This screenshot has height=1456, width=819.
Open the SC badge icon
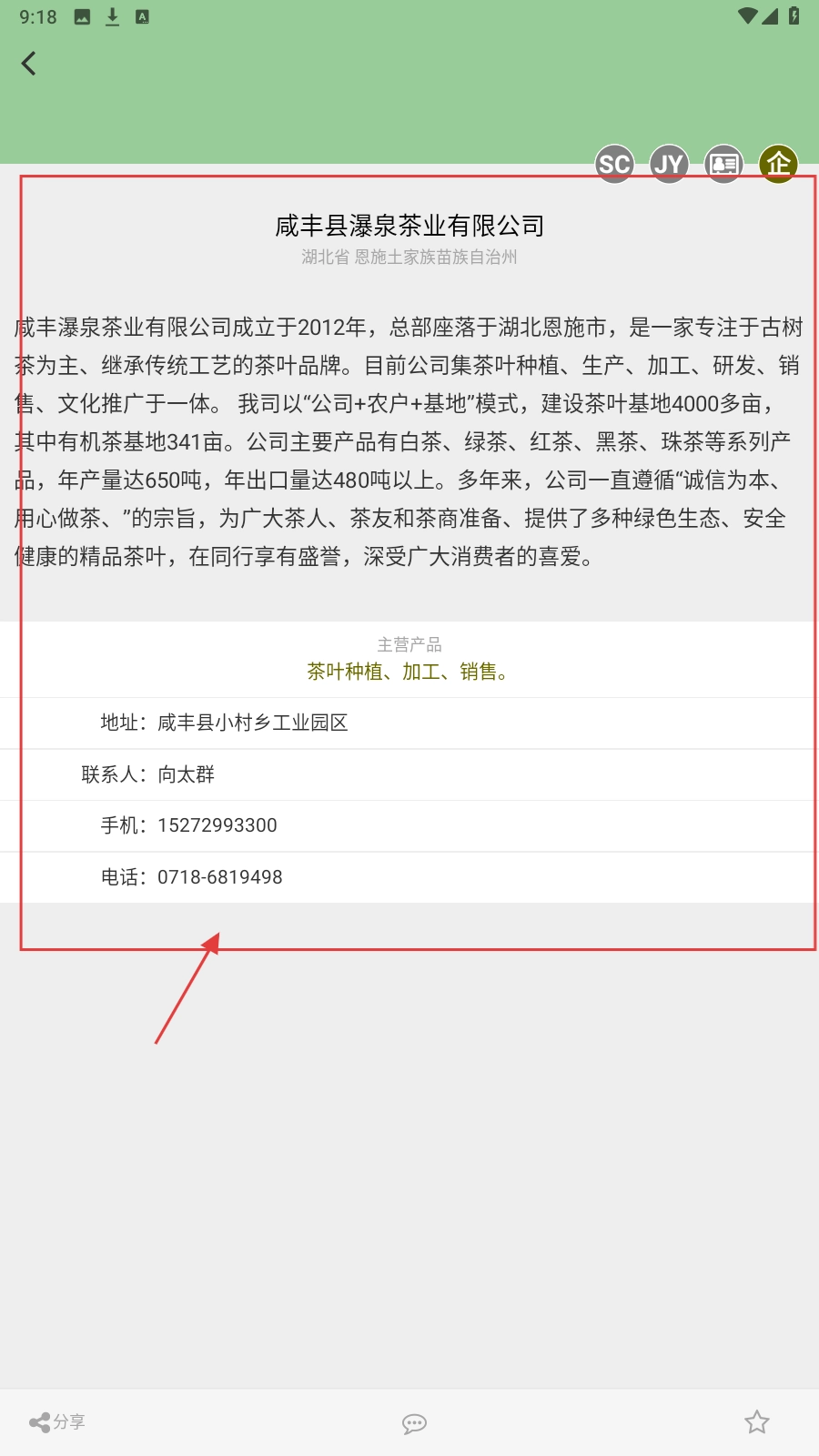(x=614, y=164)
